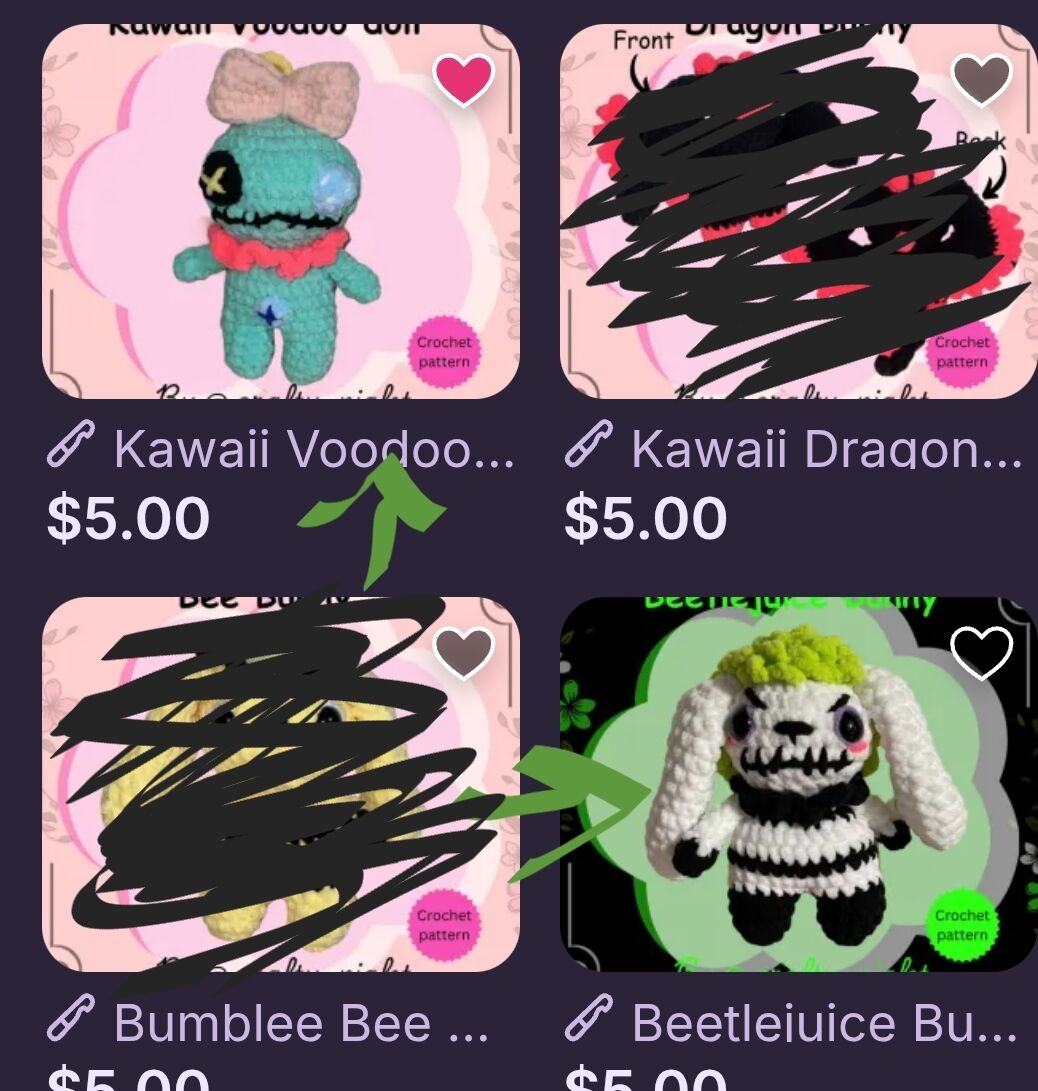
Task: Favorite the Kawaii Dragon pattern
Action: (981, 78)
